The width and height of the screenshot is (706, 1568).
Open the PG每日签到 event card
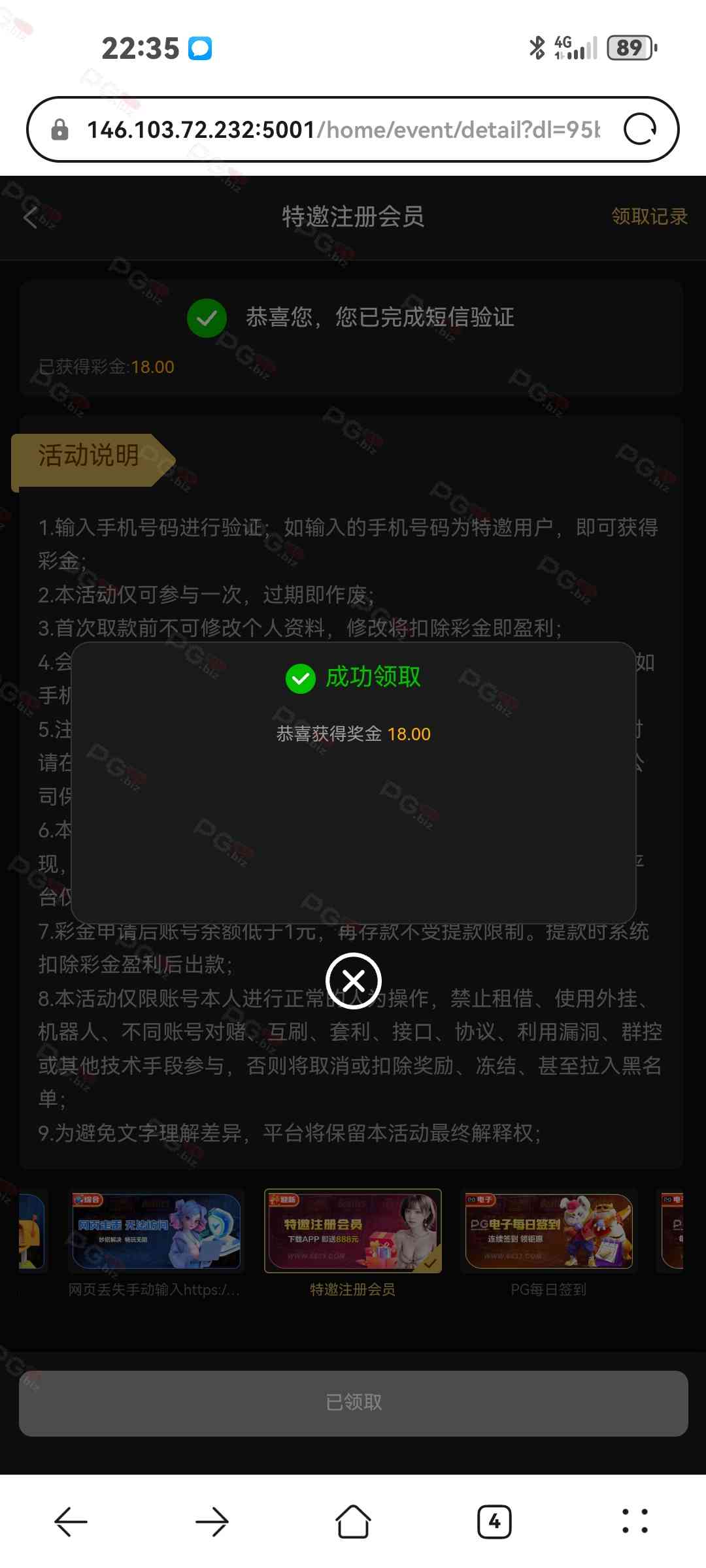click(x=548, y=1231)
